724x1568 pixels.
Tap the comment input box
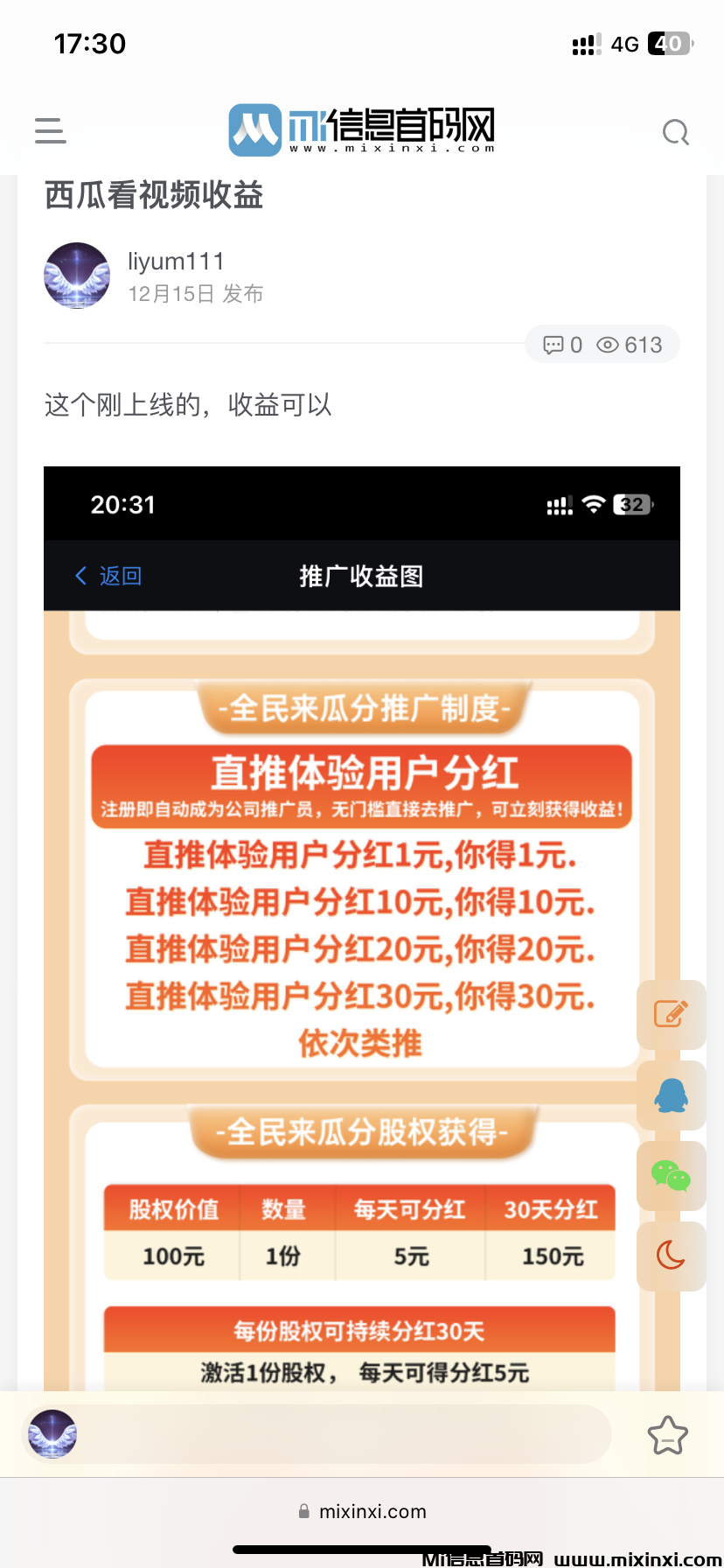click(350, 1434)
